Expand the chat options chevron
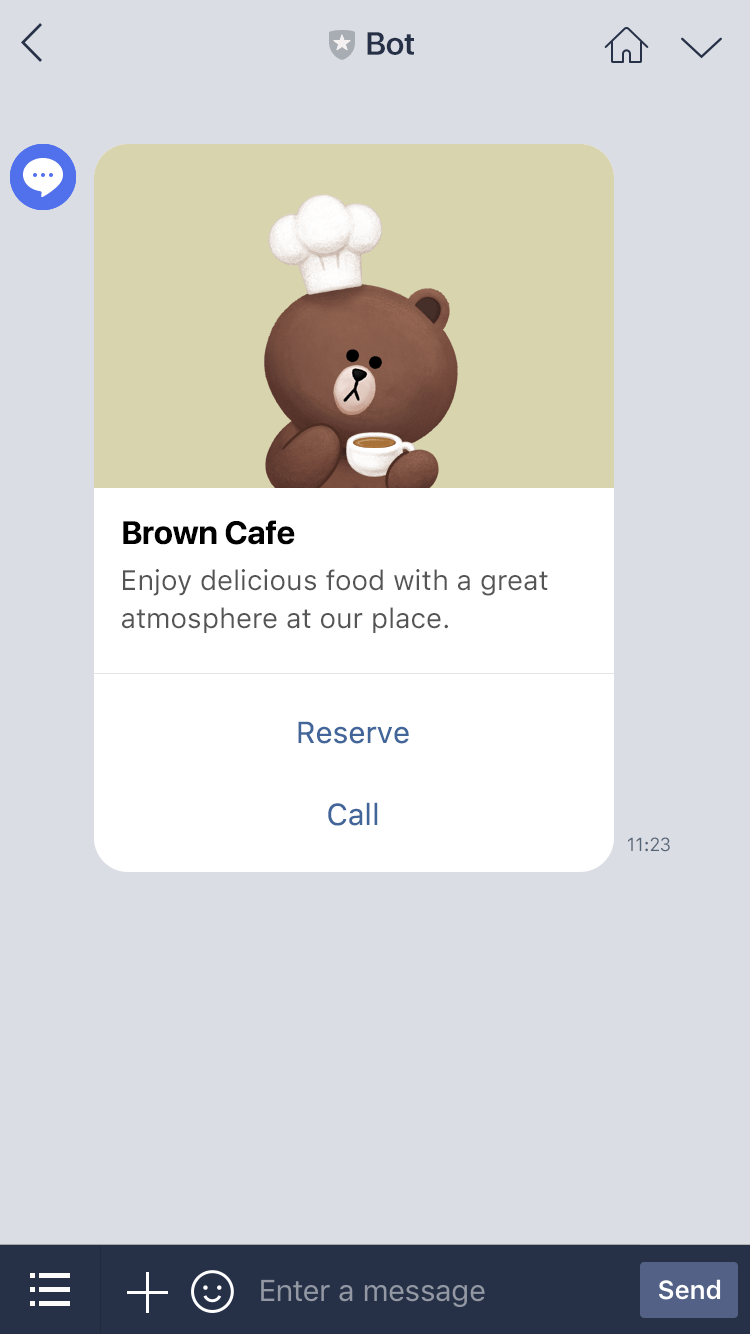 click(x=701, y=46)
